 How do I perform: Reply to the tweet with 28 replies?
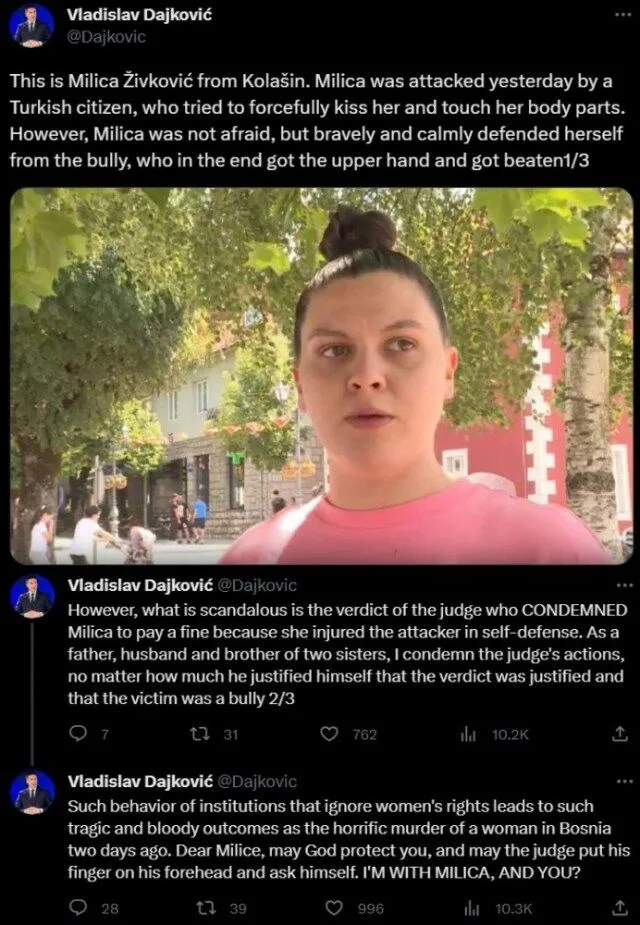tap(79, 908)
